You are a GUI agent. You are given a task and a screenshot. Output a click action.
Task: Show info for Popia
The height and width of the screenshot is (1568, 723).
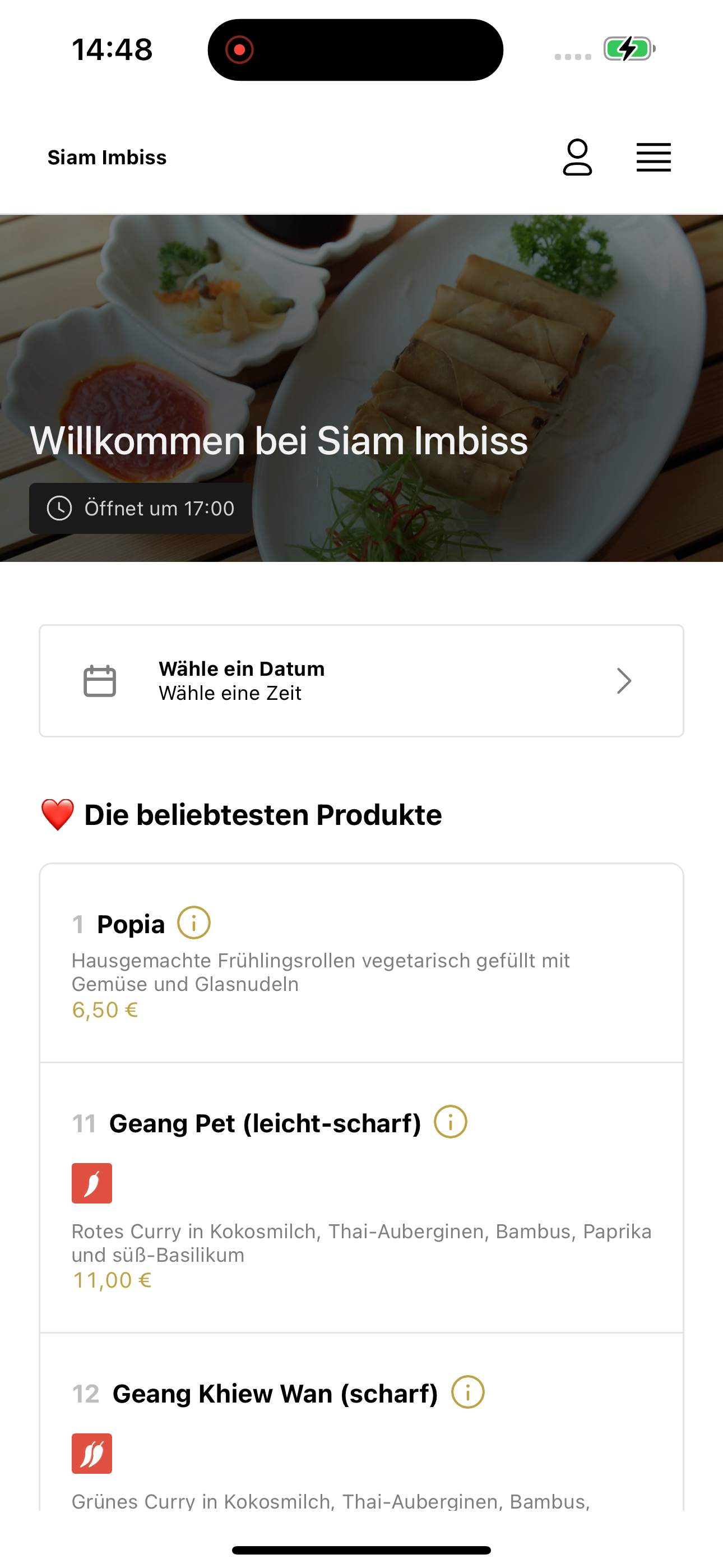pos(193,923)
